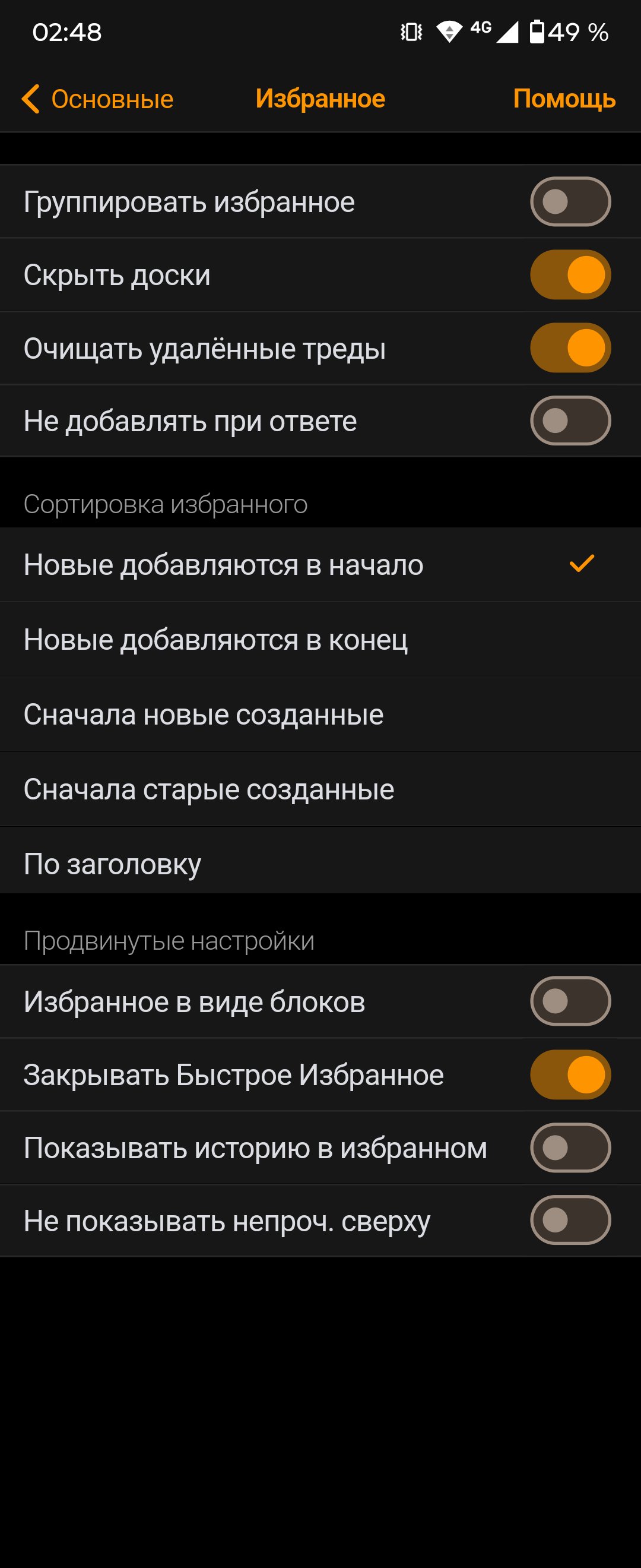Open the Помощь help page
This screenshot has width=641, height=1568.
click(564, 99)
